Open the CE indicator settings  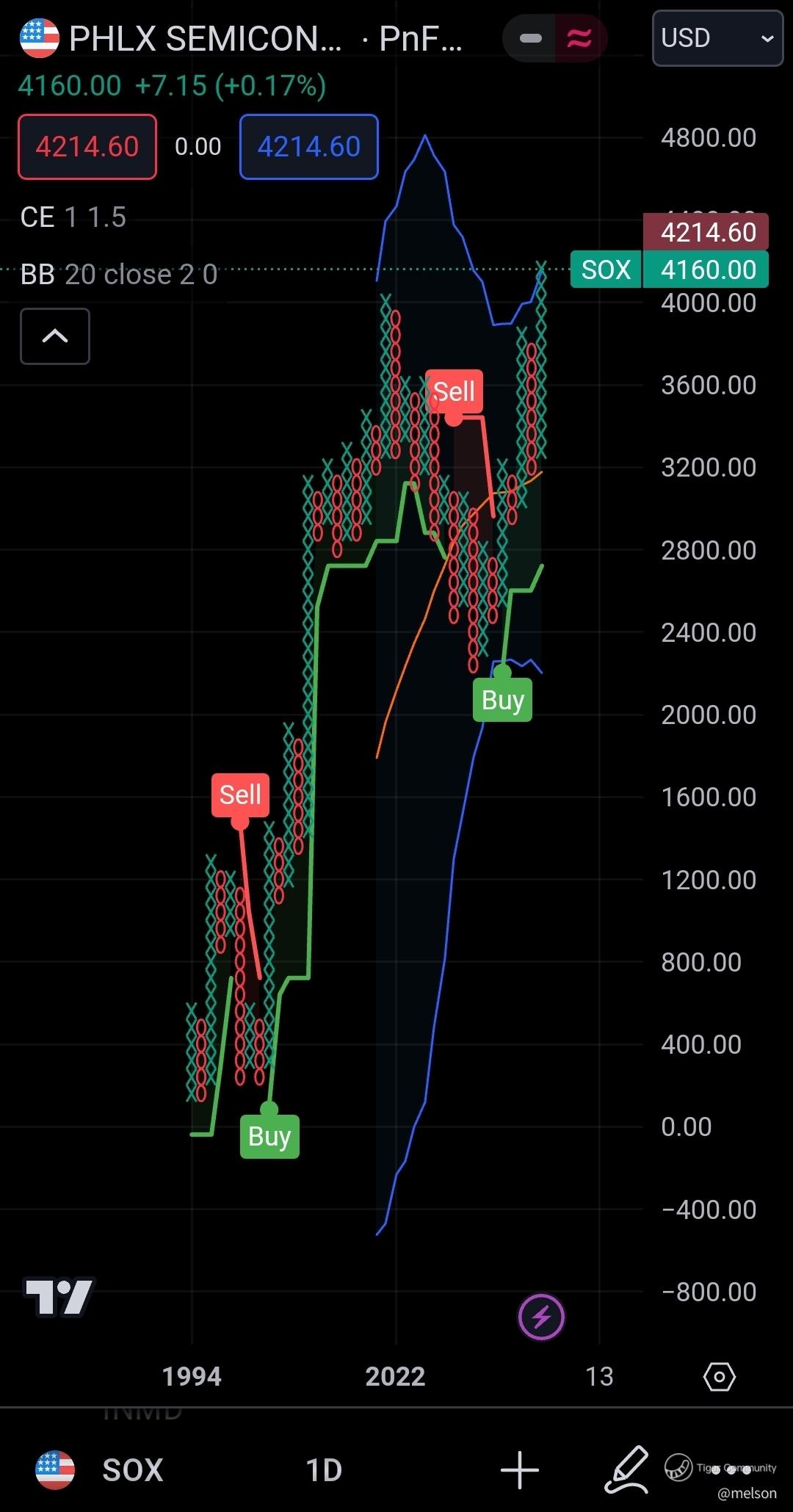click(73, 217)
